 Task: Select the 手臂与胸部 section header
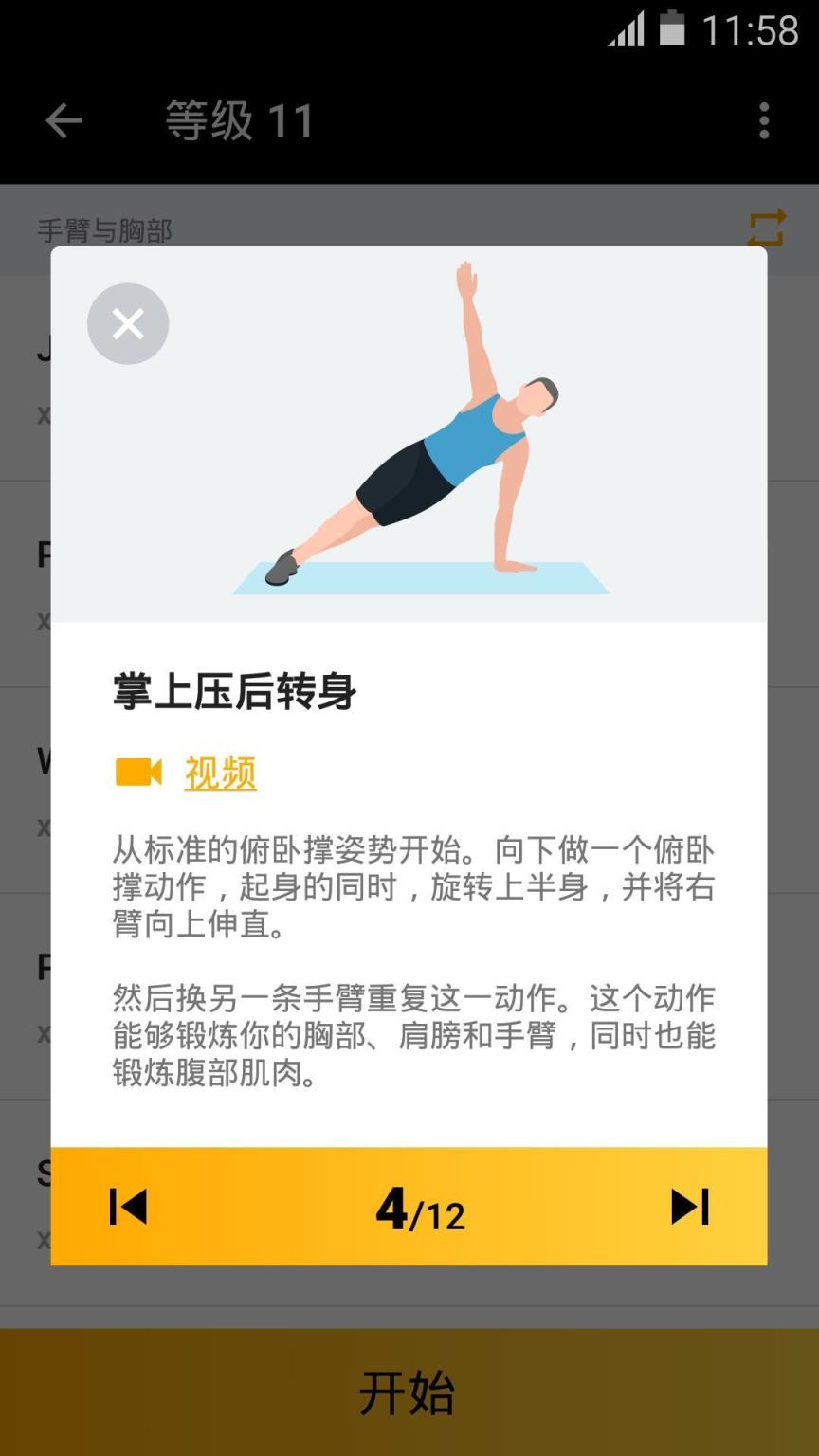click(x=104, y=227)
